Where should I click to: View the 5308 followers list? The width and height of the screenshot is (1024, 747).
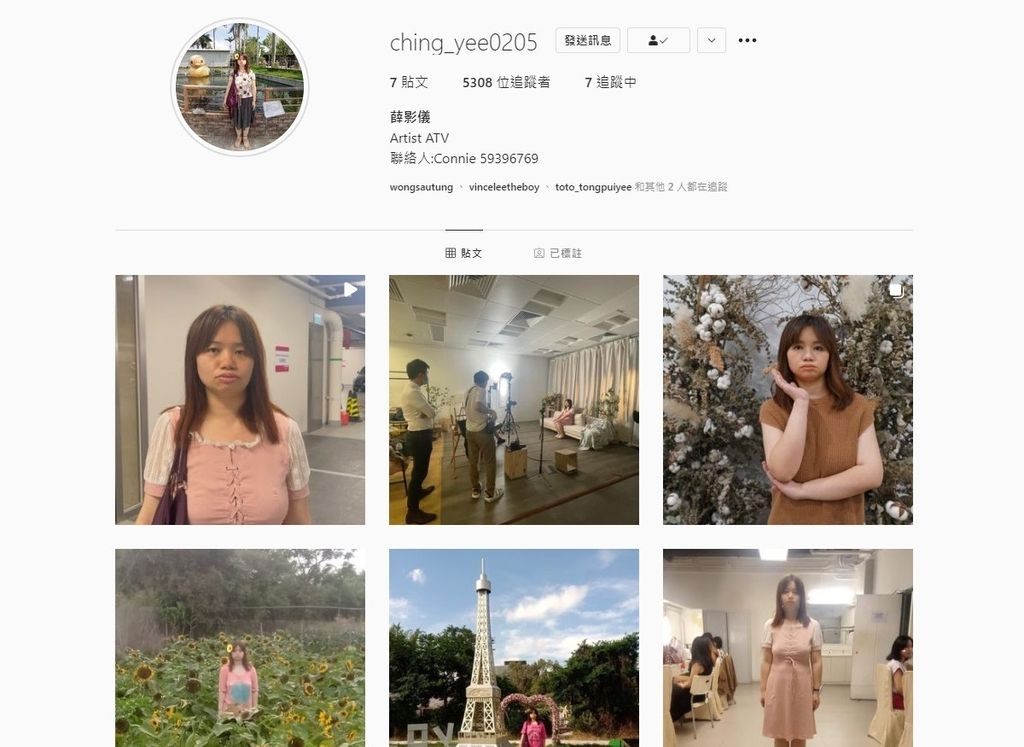[506, 82]
